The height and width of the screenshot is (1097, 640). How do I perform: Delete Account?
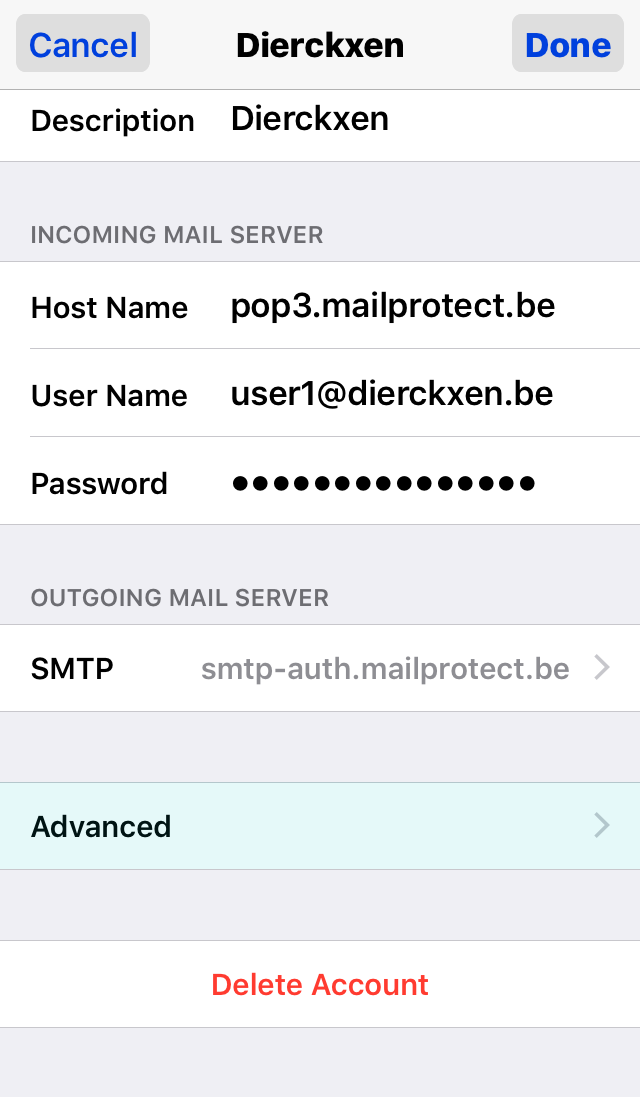[x=320, y=984]
